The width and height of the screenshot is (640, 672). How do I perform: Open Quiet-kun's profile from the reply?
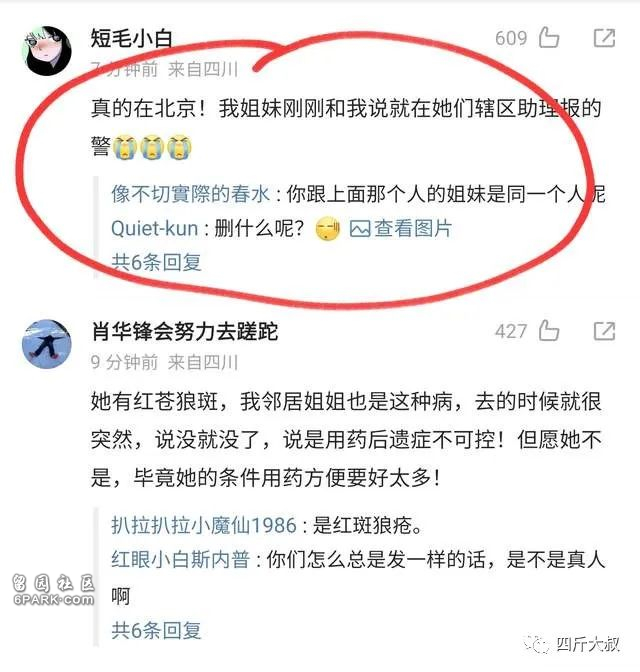coord(154,228)
